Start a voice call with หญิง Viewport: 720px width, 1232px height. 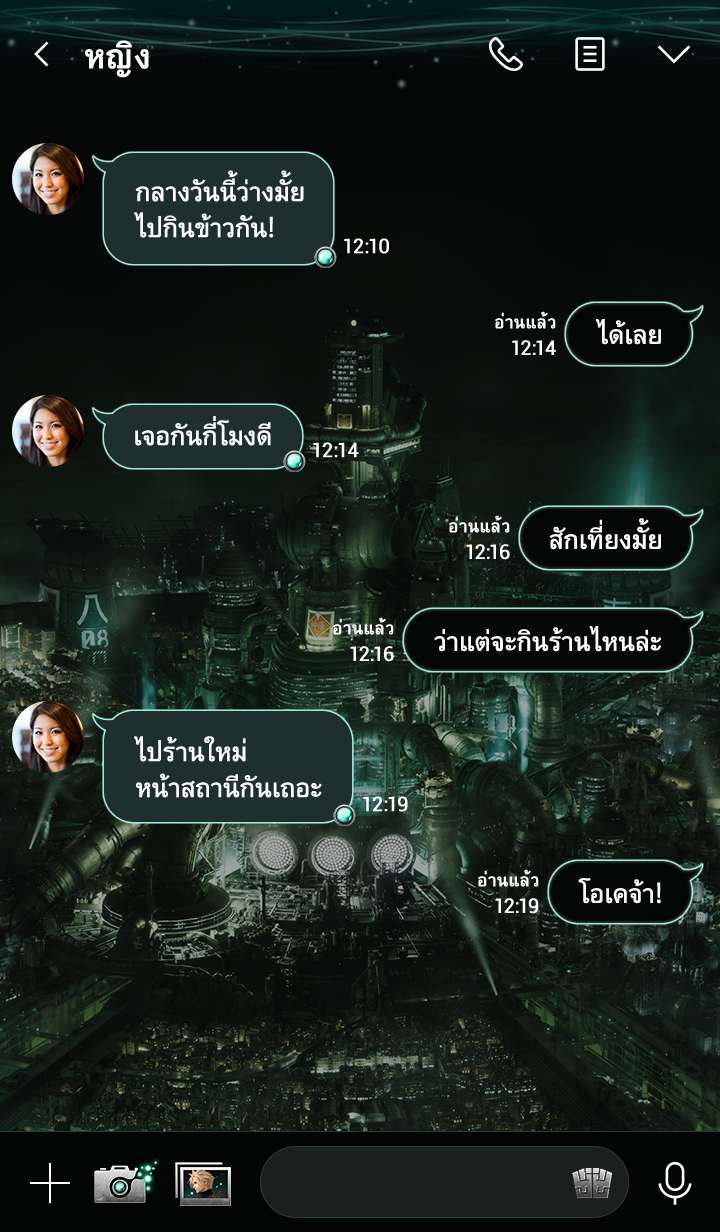tap(506, 55)
